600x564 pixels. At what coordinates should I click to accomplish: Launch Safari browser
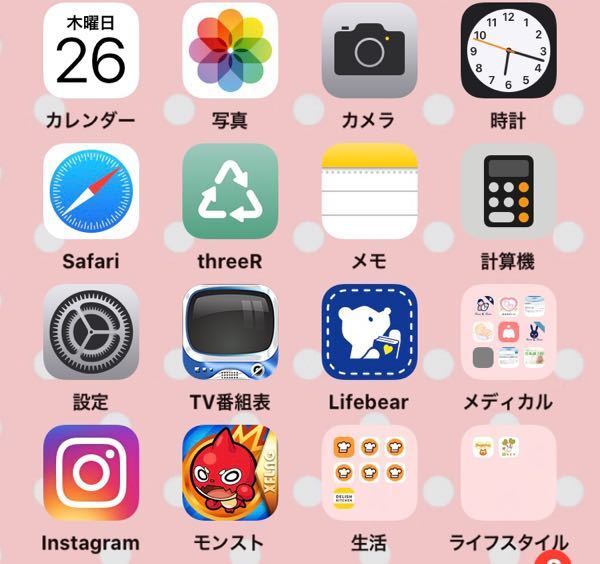tap(91, 191)
